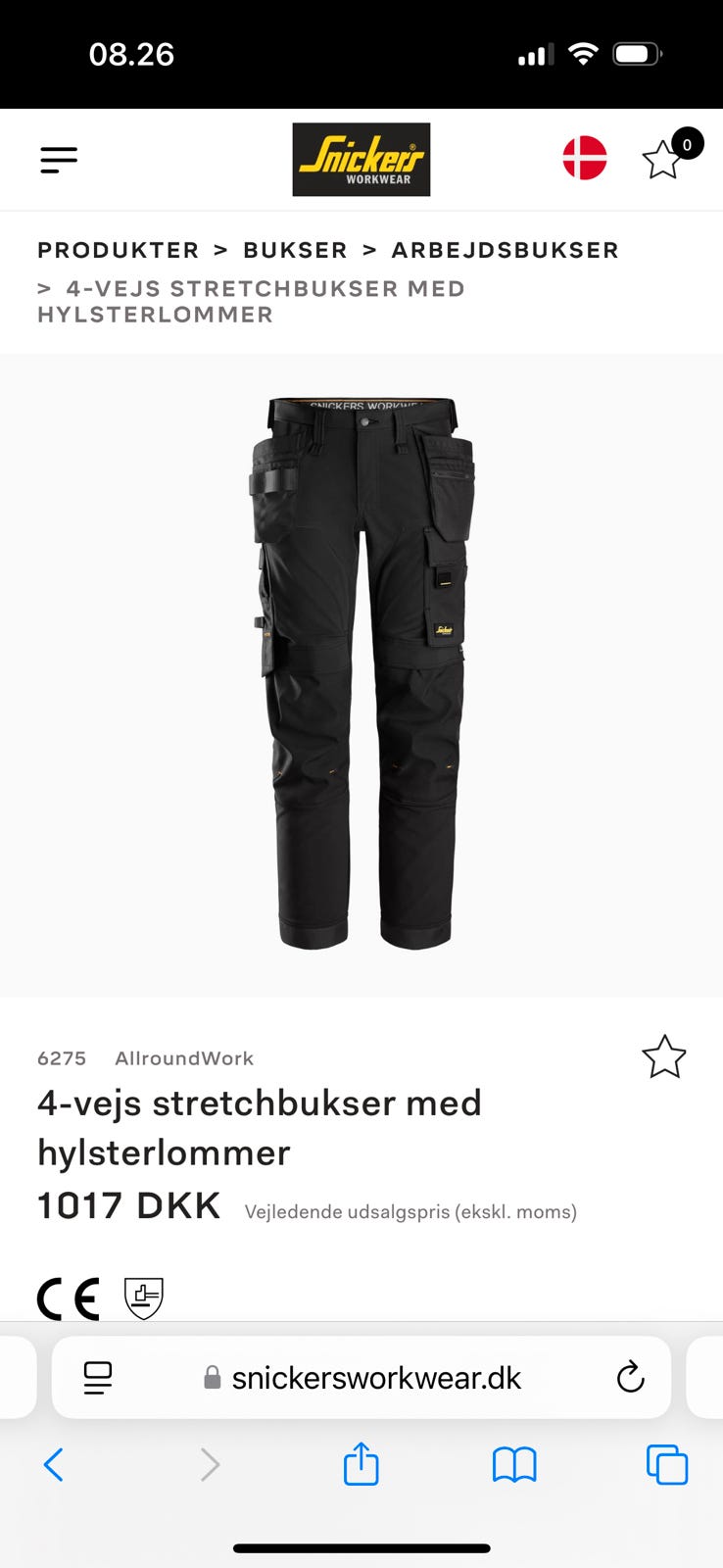
Task: Go back to the previous page
Action: 55,1465
